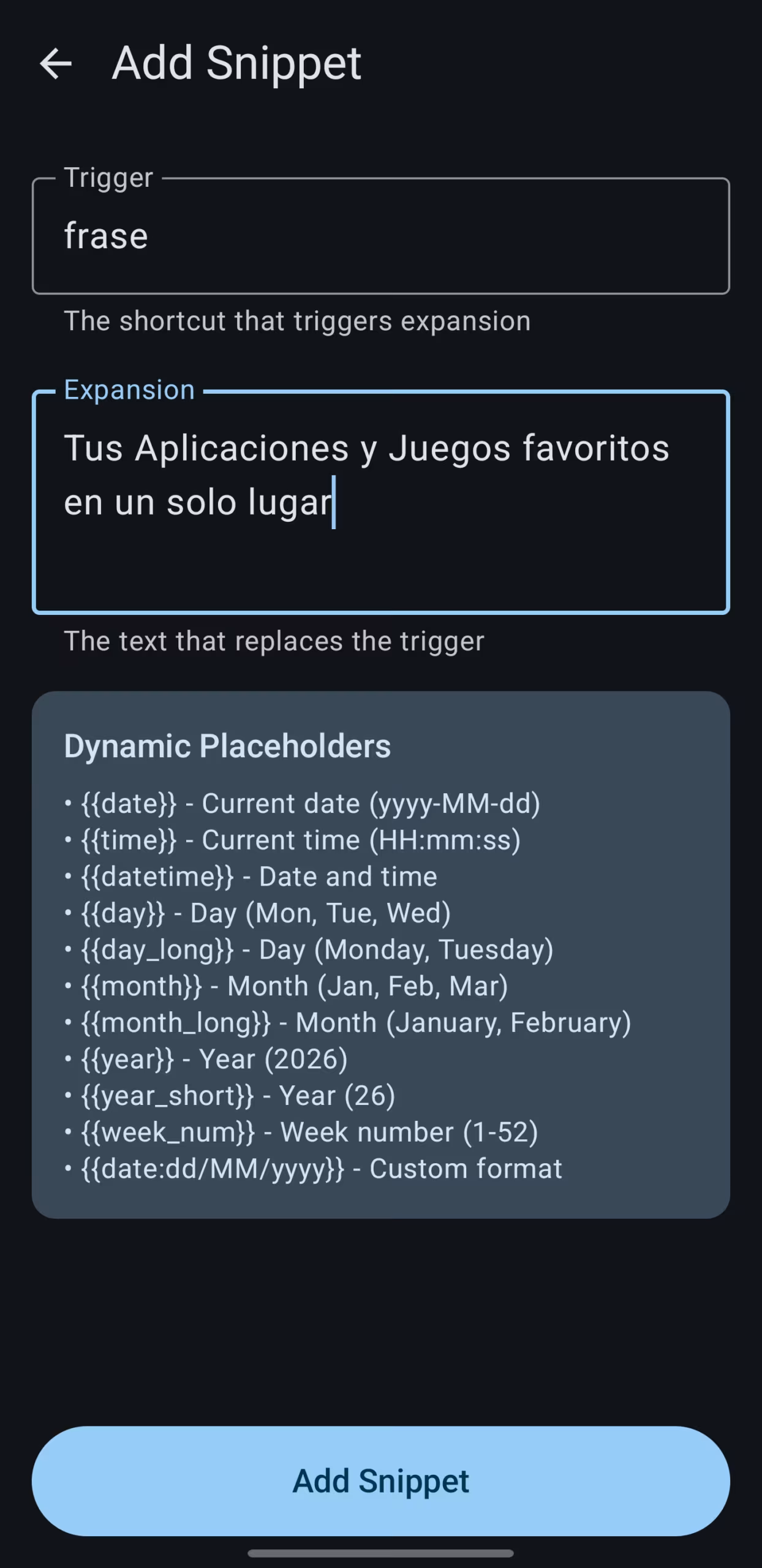Screen dimensions: 762x1568
Task: Edit the Trigger field containing frase
Action: pyautogui.click(x=380, y=236)
